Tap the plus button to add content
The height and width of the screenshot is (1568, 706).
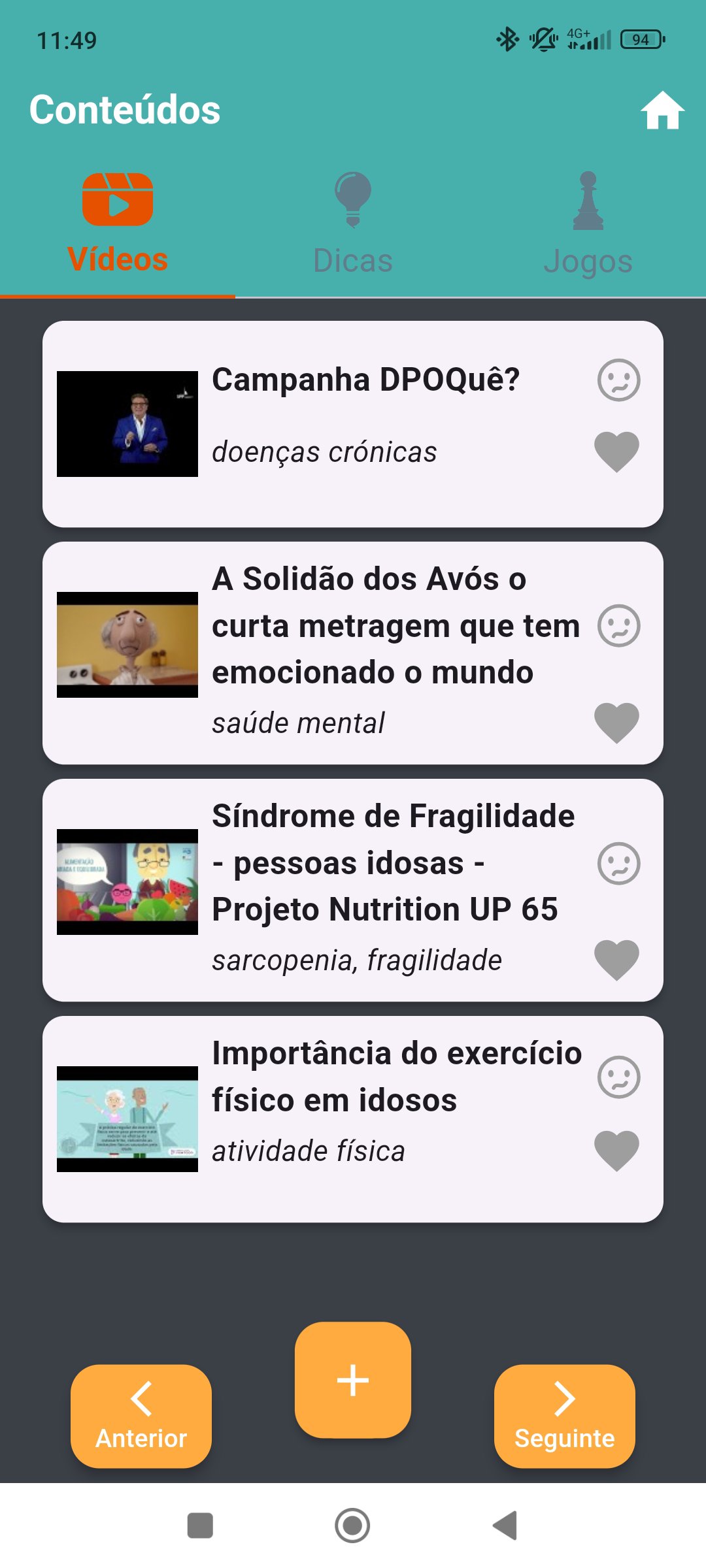353,1380
